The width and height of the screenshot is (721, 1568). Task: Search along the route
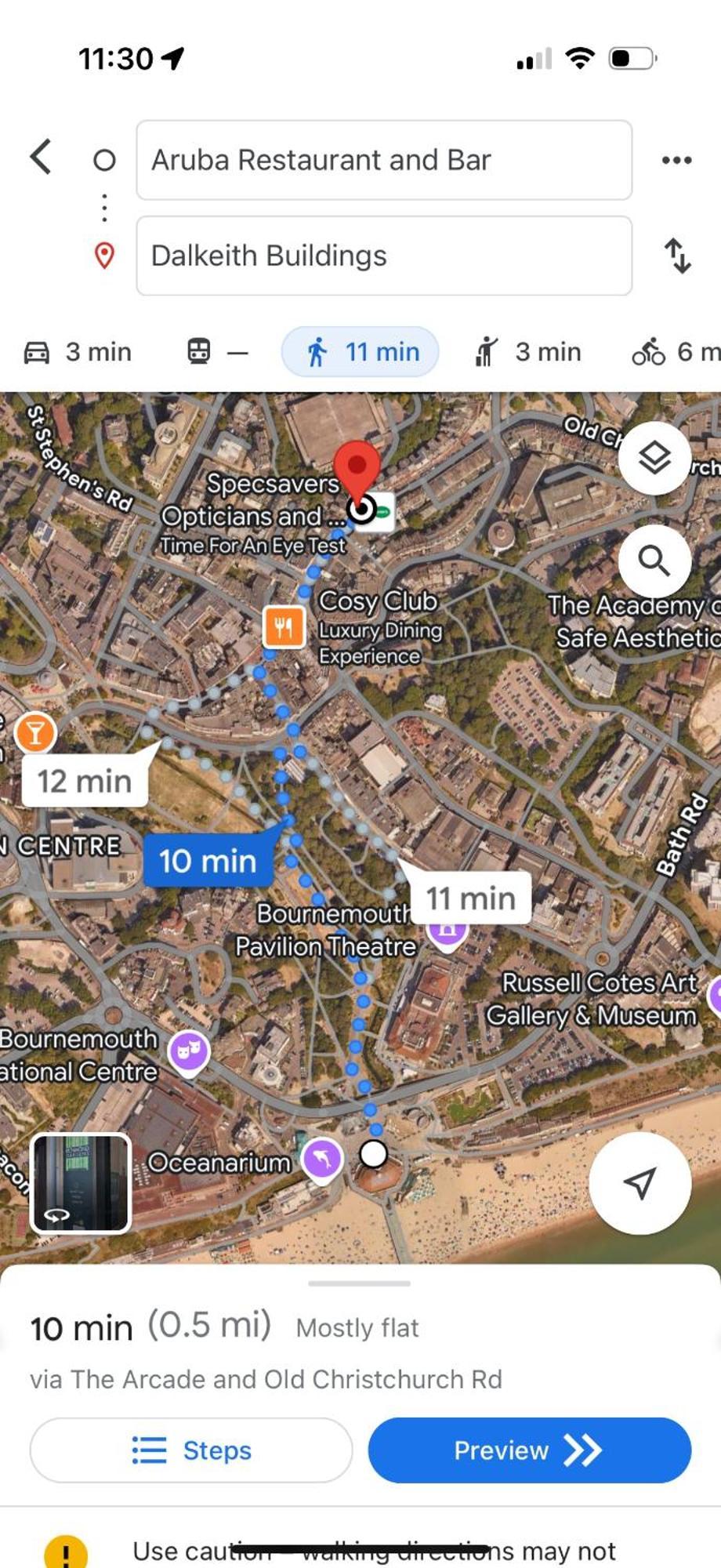[654, 561]
